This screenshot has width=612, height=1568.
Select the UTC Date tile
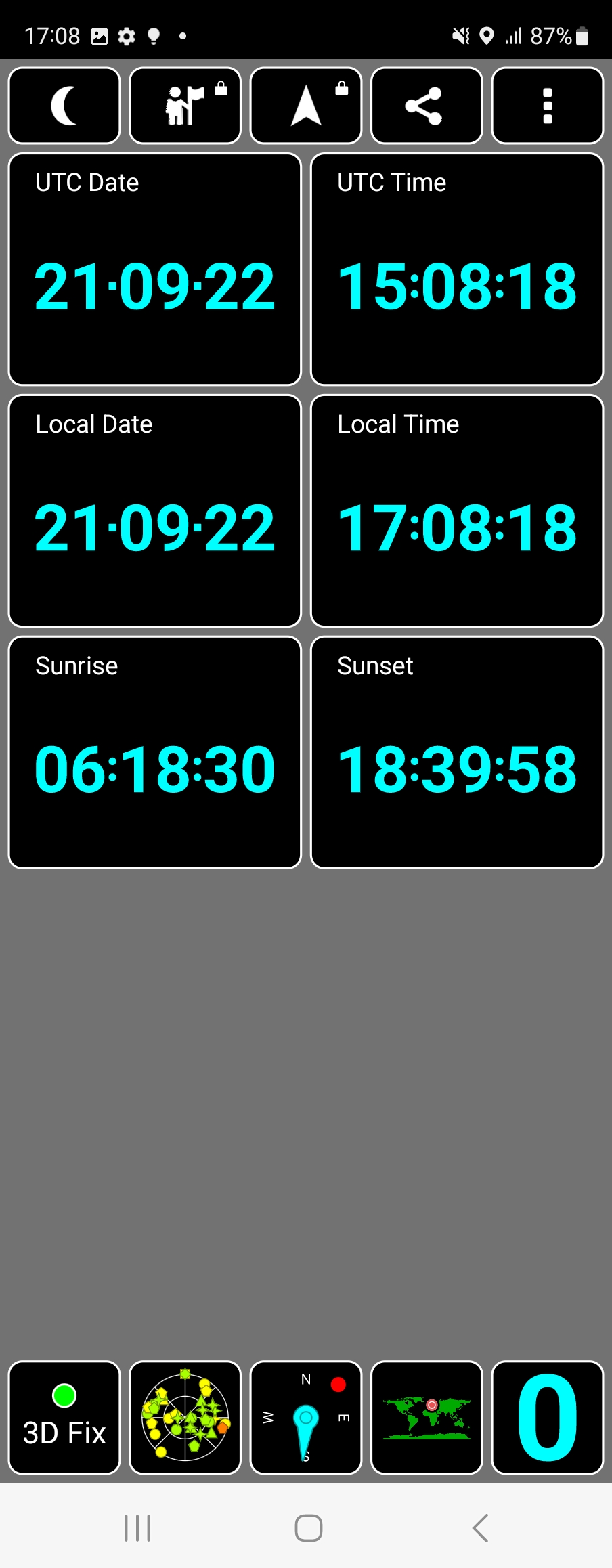[x=154, y=269]
